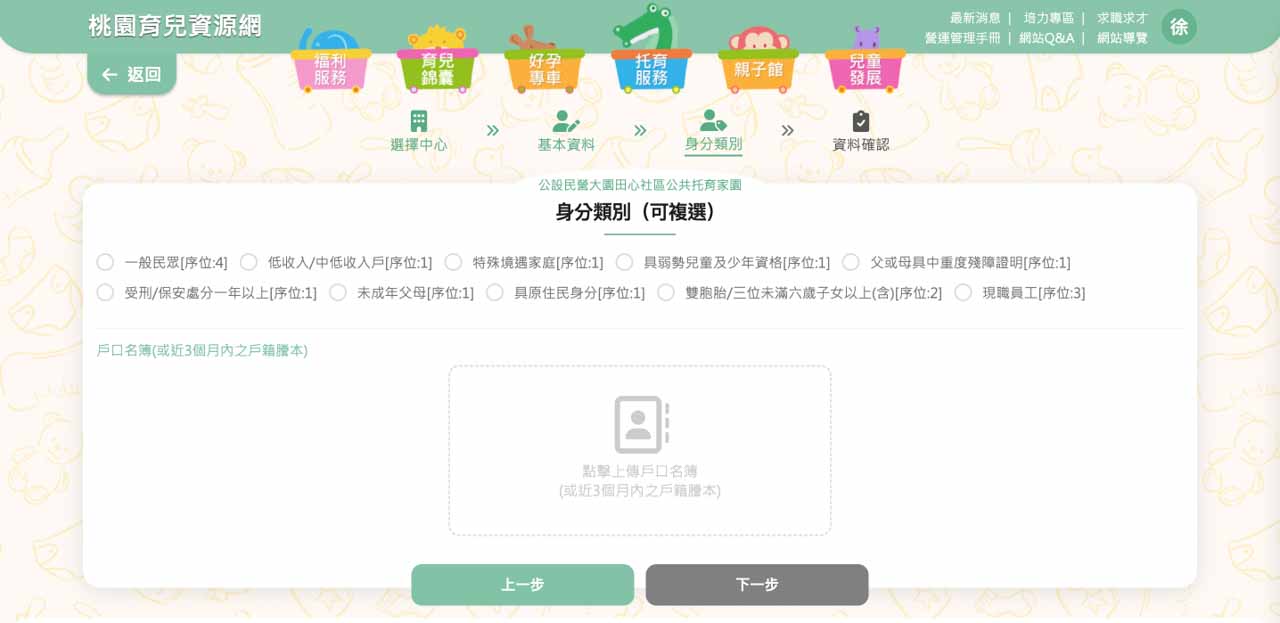This screenshot has width=1280, height=623.
Task: Select 具弱勢兒童及少年資格 option
Action: point(624,262)
